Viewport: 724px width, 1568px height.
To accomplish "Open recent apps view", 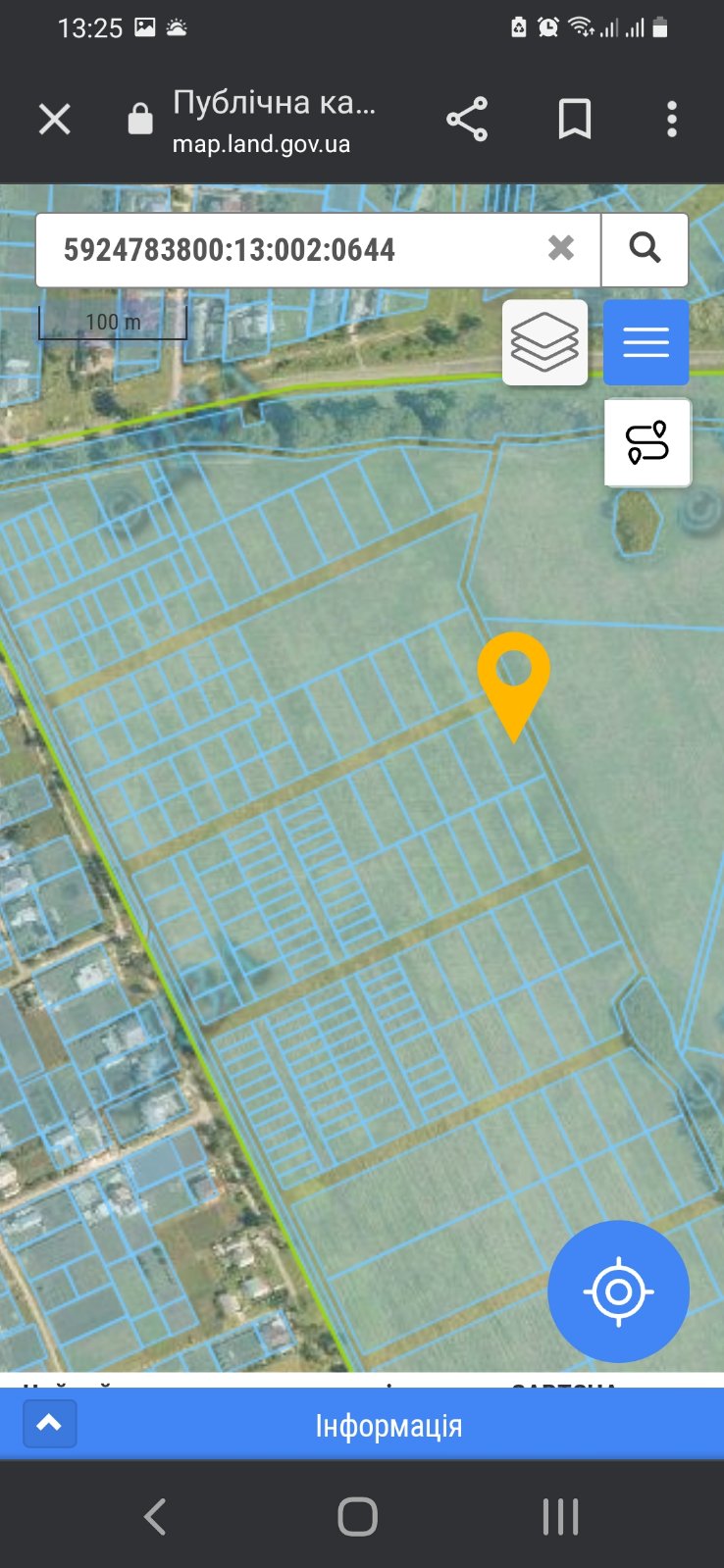I will pos(560,1516).
